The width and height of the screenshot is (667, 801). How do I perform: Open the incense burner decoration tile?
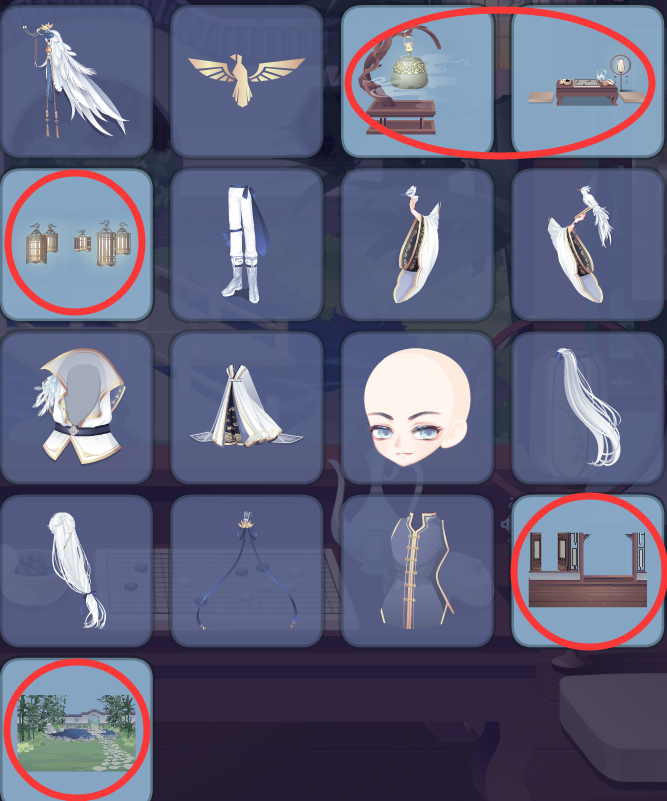pyautogui.click(x=417, y=81)
